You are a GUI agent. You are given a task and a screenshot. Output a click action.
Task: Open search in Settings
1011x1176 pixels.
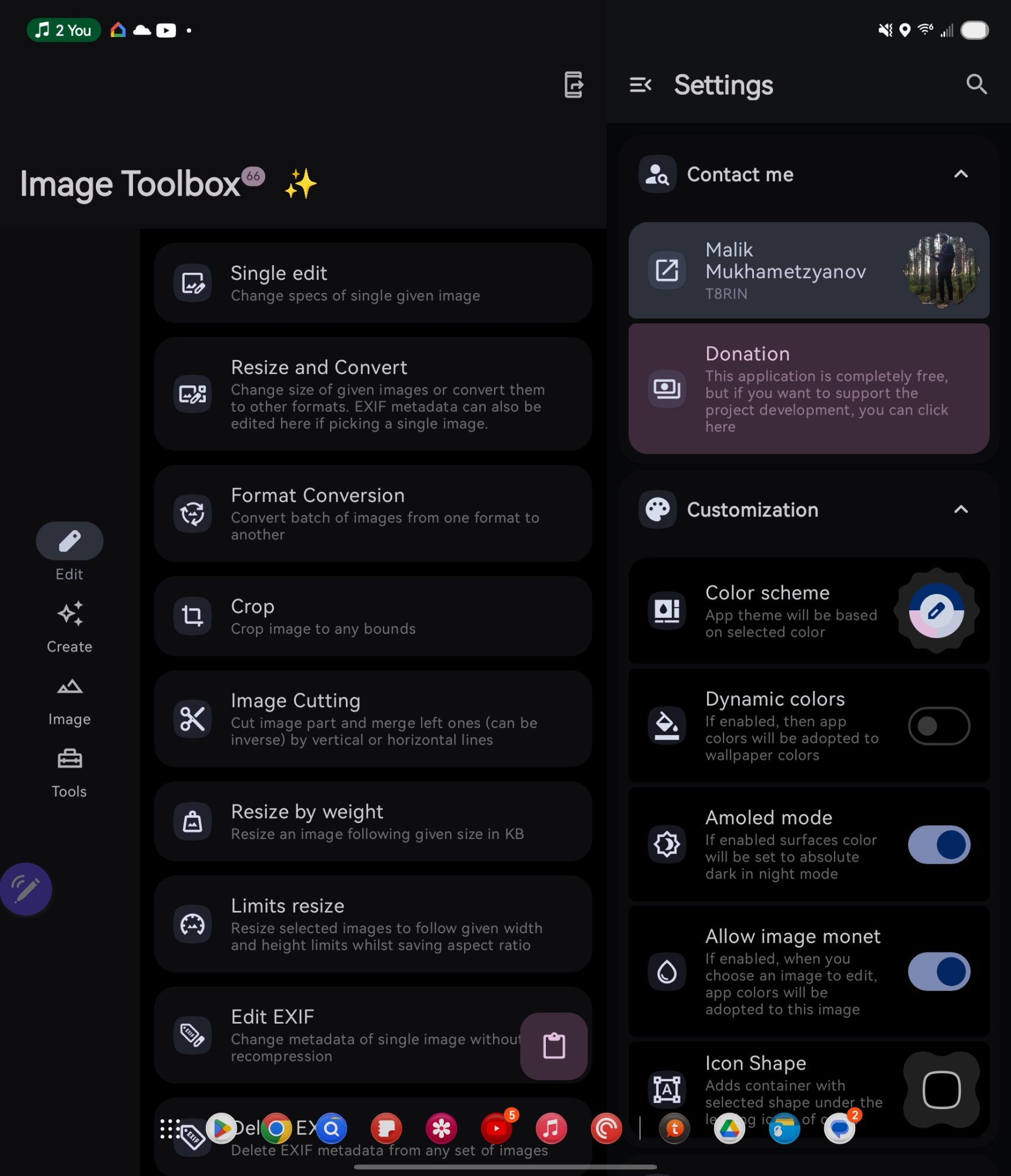click(976, 85)
